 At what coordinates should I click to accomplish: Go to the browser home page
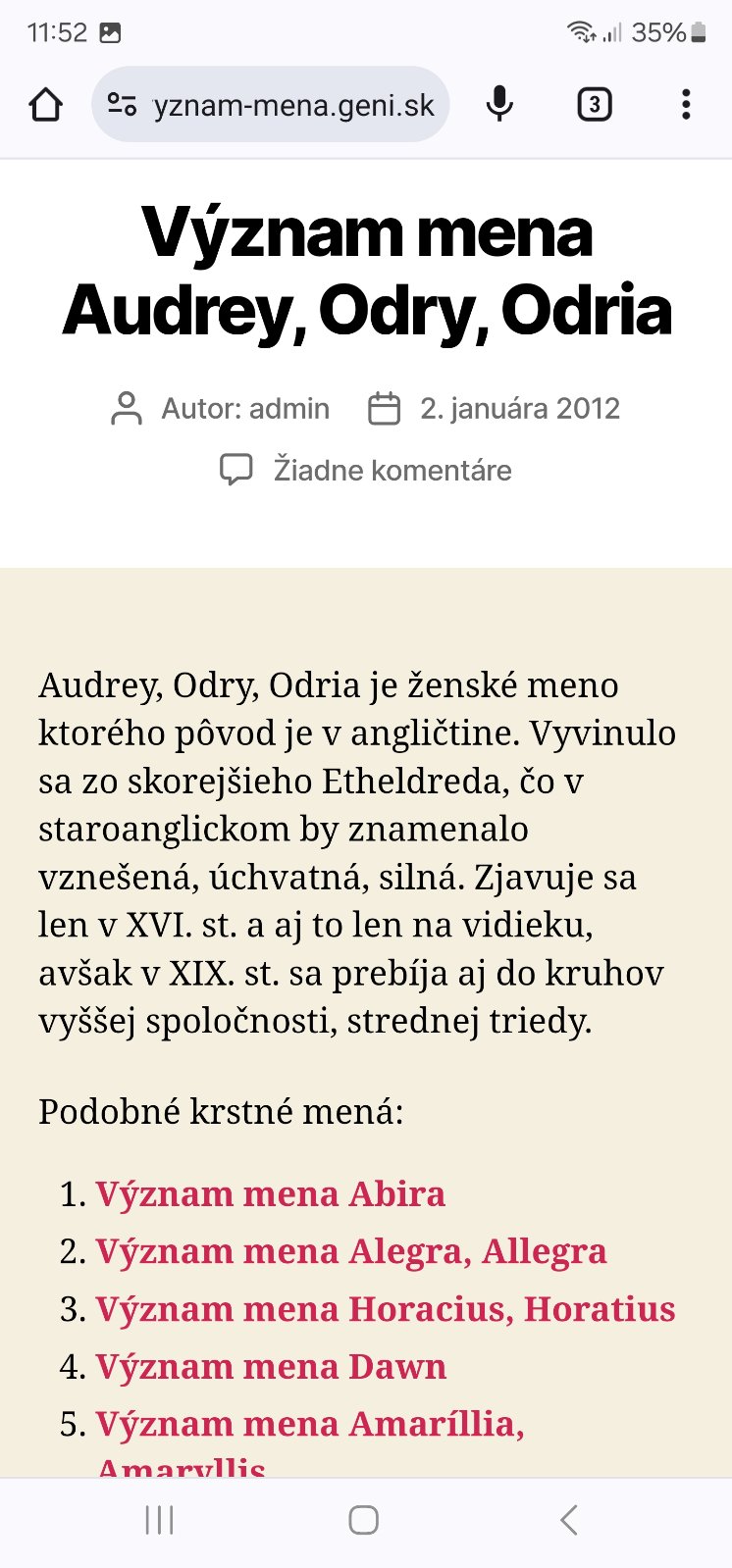tap(46, 105)
